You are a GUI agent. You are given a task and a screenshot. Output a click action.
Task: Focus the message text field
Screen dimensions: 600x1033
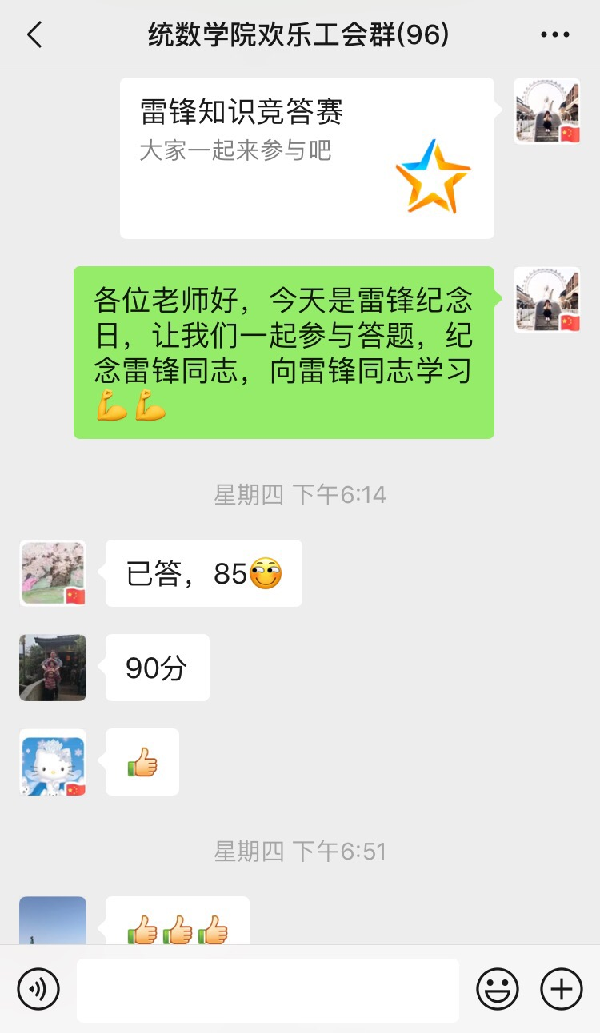267,990
